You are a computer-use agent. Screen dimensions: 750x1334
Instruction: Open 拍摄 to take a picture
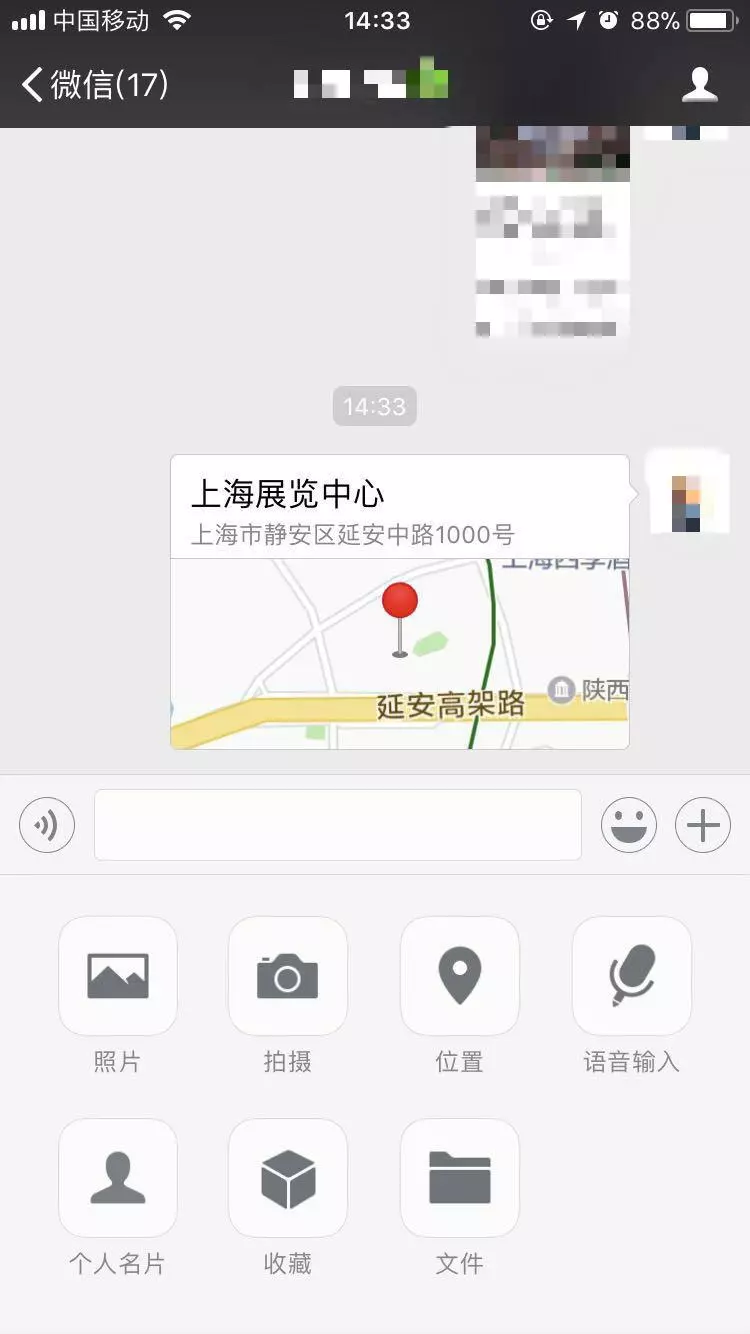pyautogui.click(x=288, y=976)
